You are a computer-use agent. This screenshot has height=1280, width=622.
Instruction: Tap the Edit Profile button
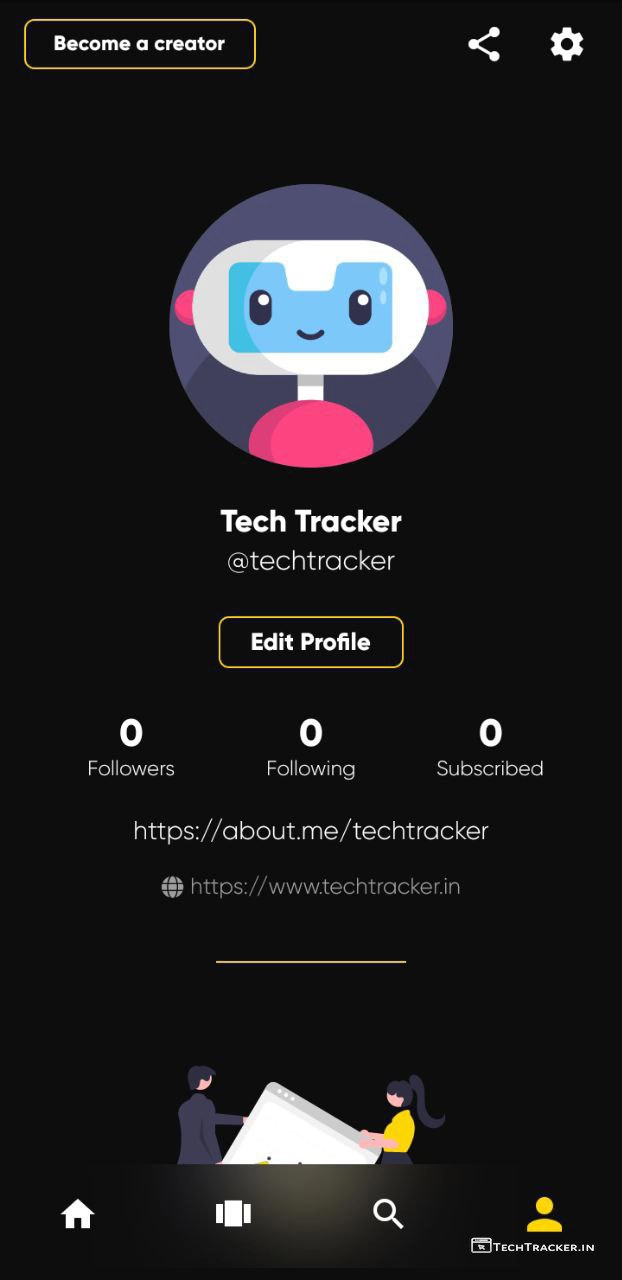(x=311, y=642)
